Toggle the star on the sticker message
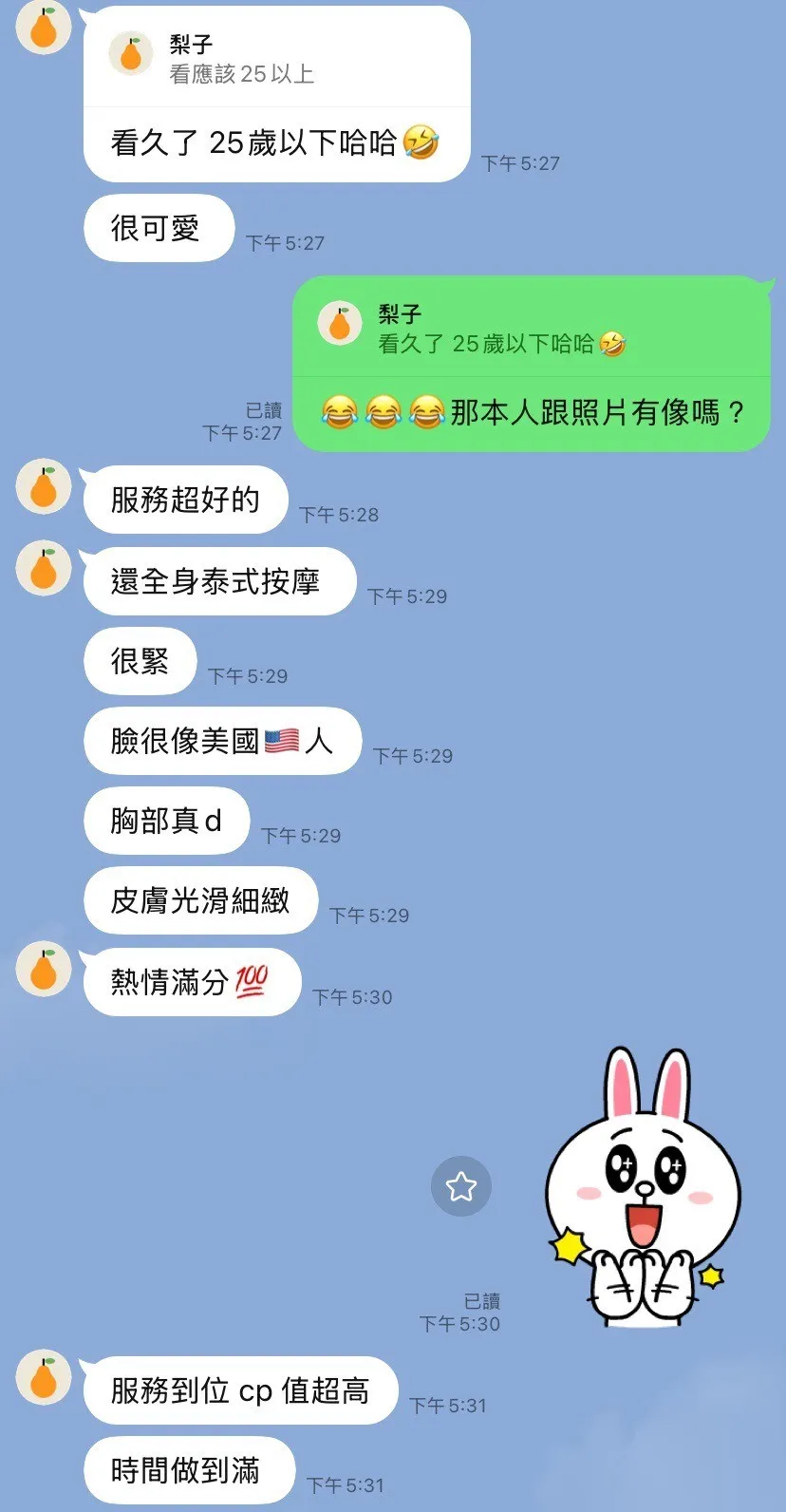This screenshot has height=1512, width=786. coord(461,1185)
